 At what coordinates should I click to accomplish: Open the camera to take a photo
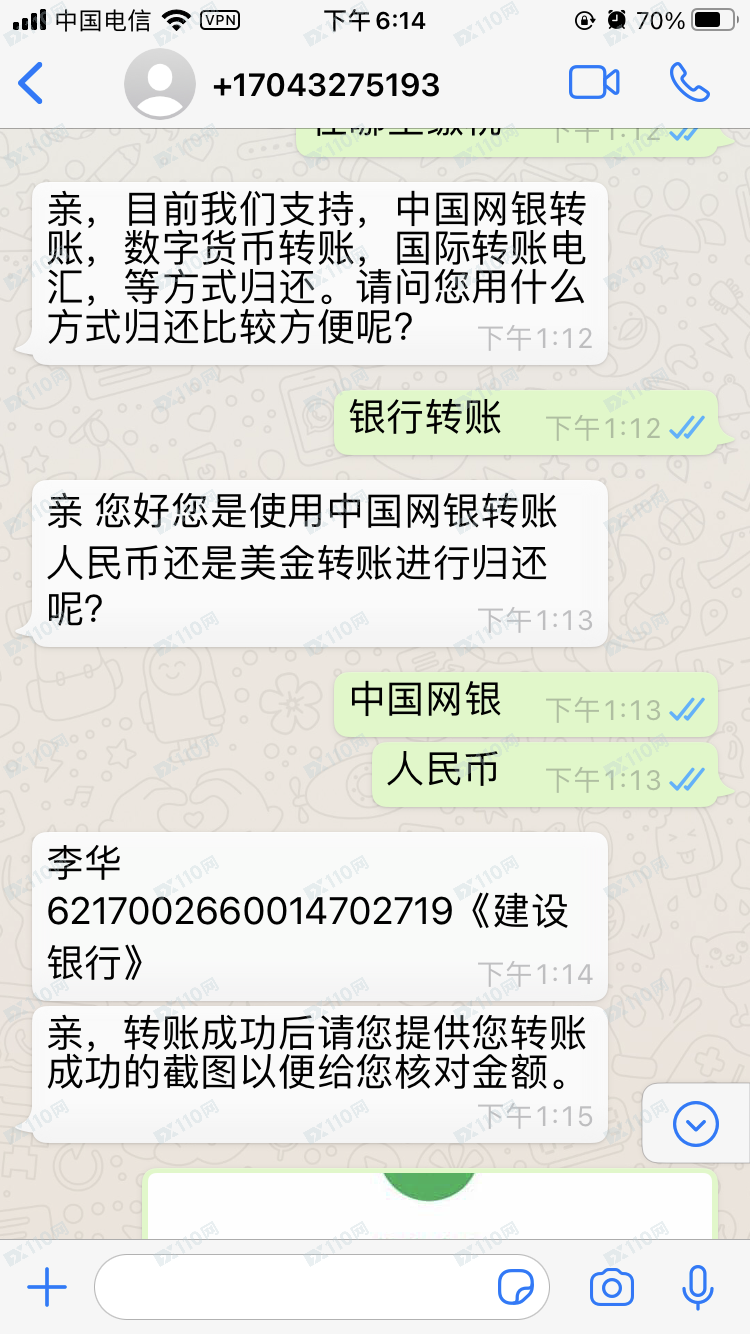[611, 1288]
